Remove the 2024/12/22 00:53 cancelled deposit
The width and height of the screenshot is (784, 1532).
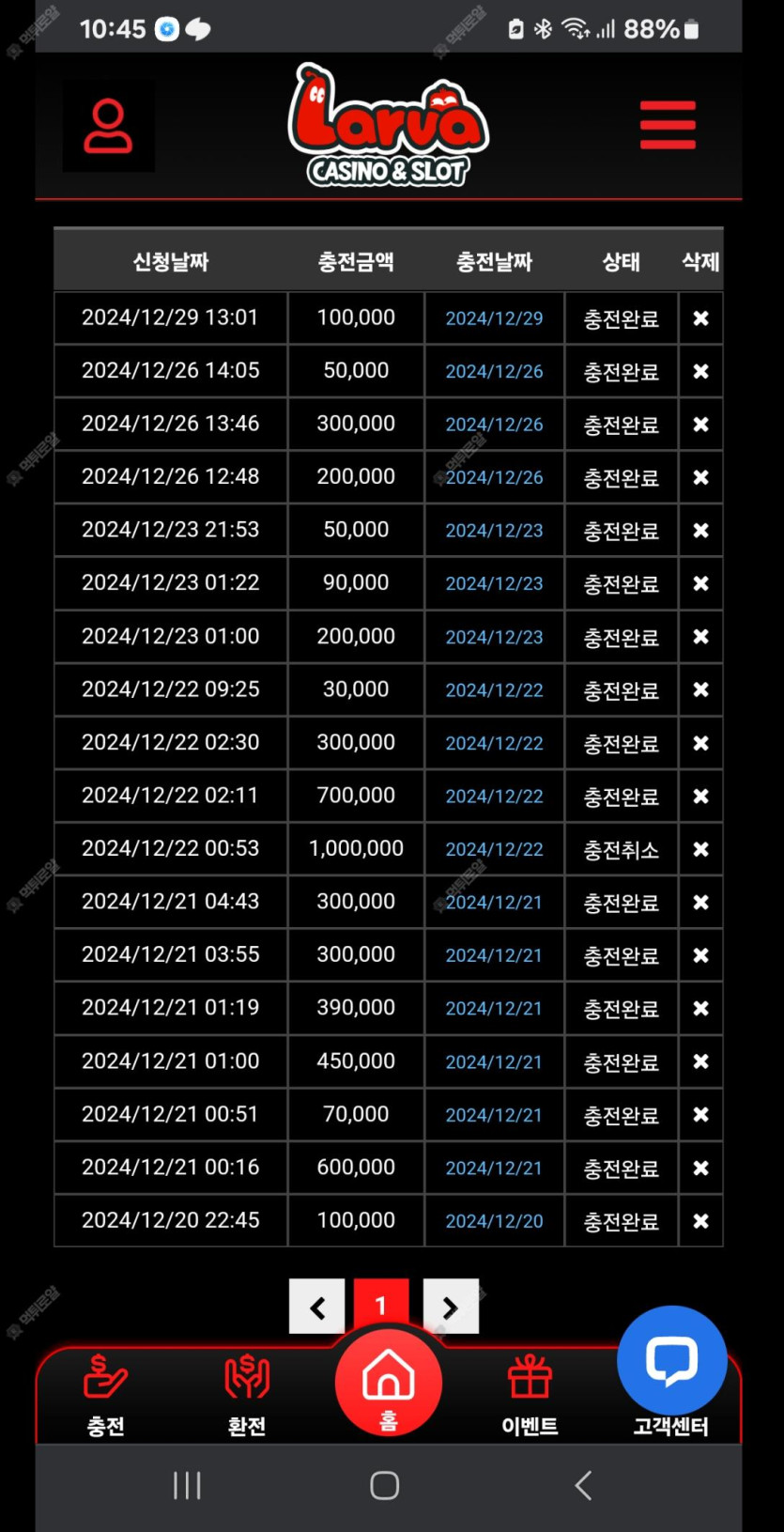[700, 849]
